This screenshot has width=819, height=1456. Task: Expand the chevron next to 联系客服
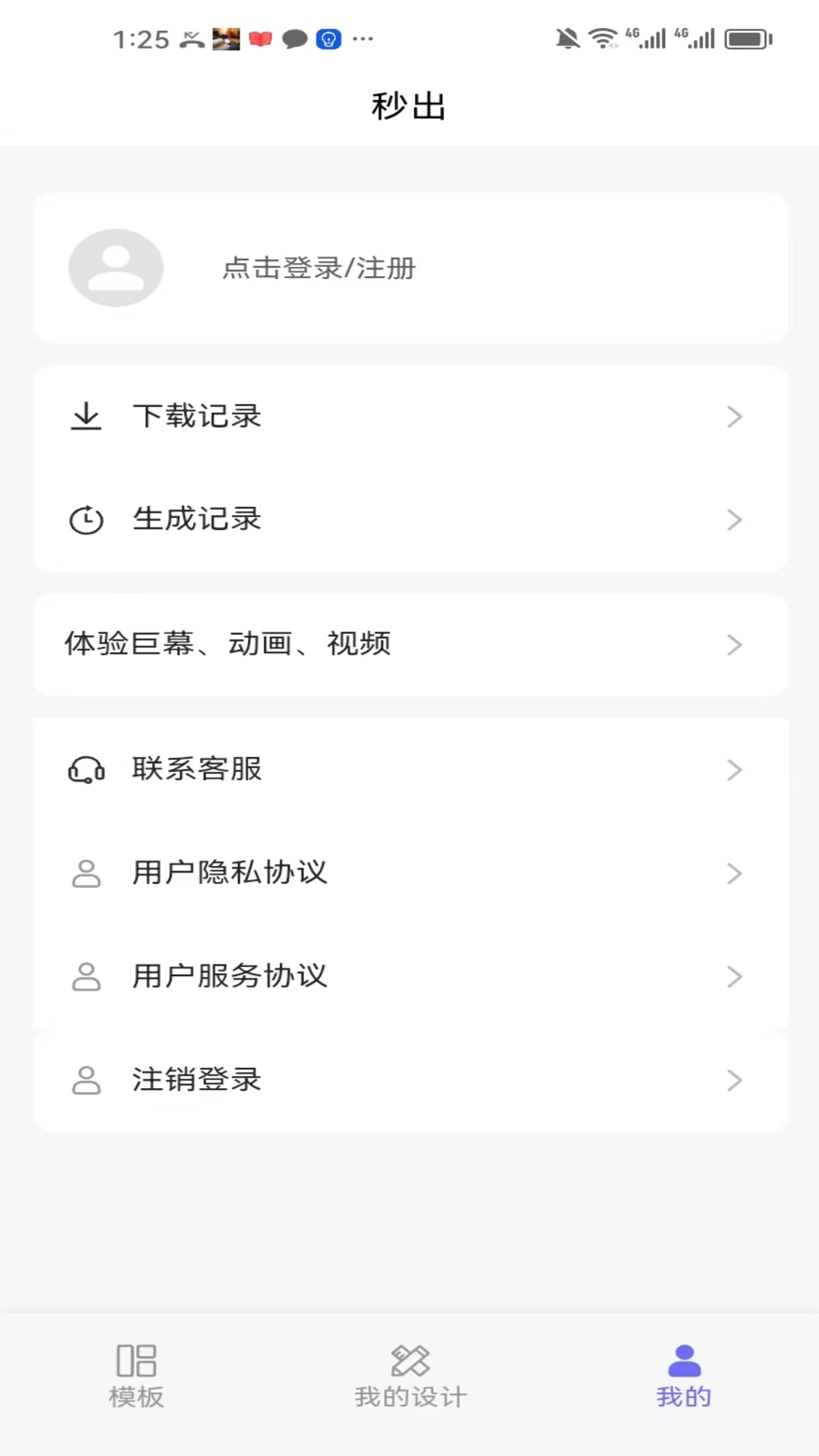pos(734,769)
